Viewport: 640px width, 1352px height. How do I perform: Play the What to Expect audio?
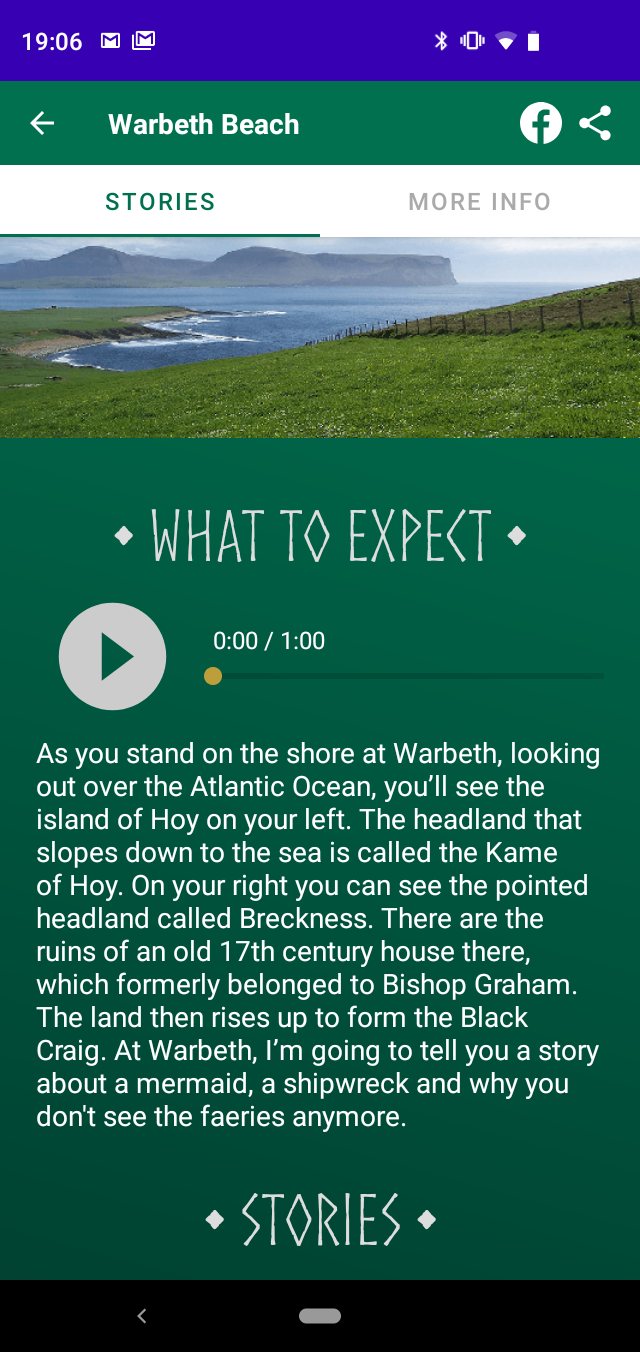(x=112, y=656)
